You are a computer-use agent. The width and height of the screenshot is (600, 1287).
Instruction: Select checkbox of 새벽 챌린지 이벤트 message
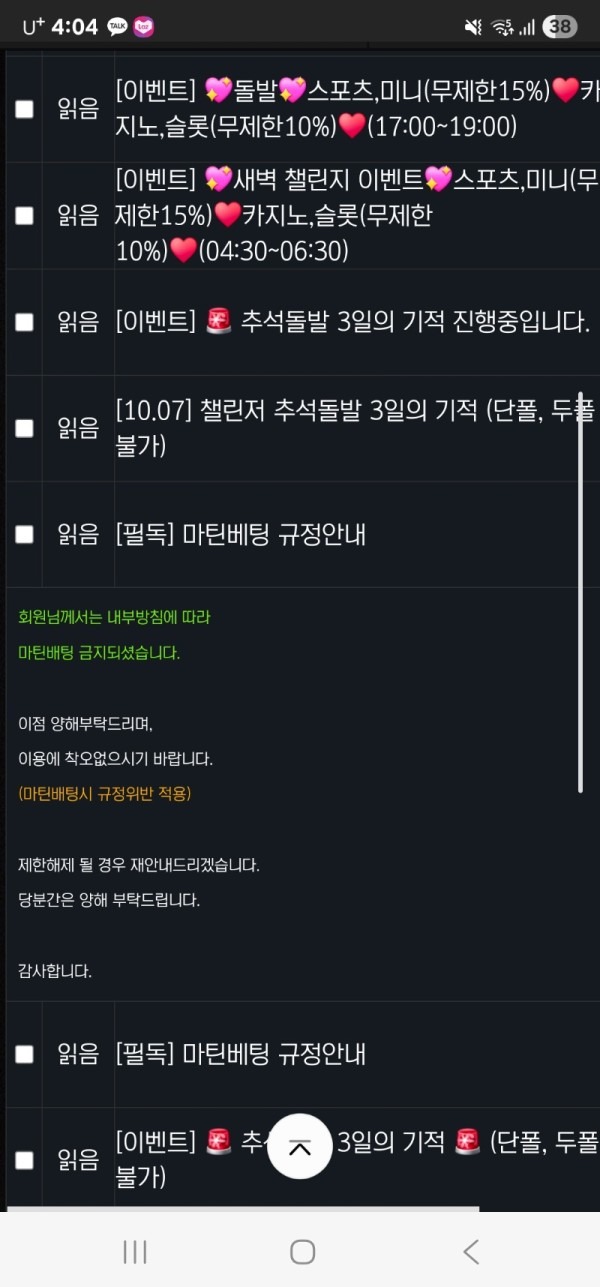(x=24, y=216)
